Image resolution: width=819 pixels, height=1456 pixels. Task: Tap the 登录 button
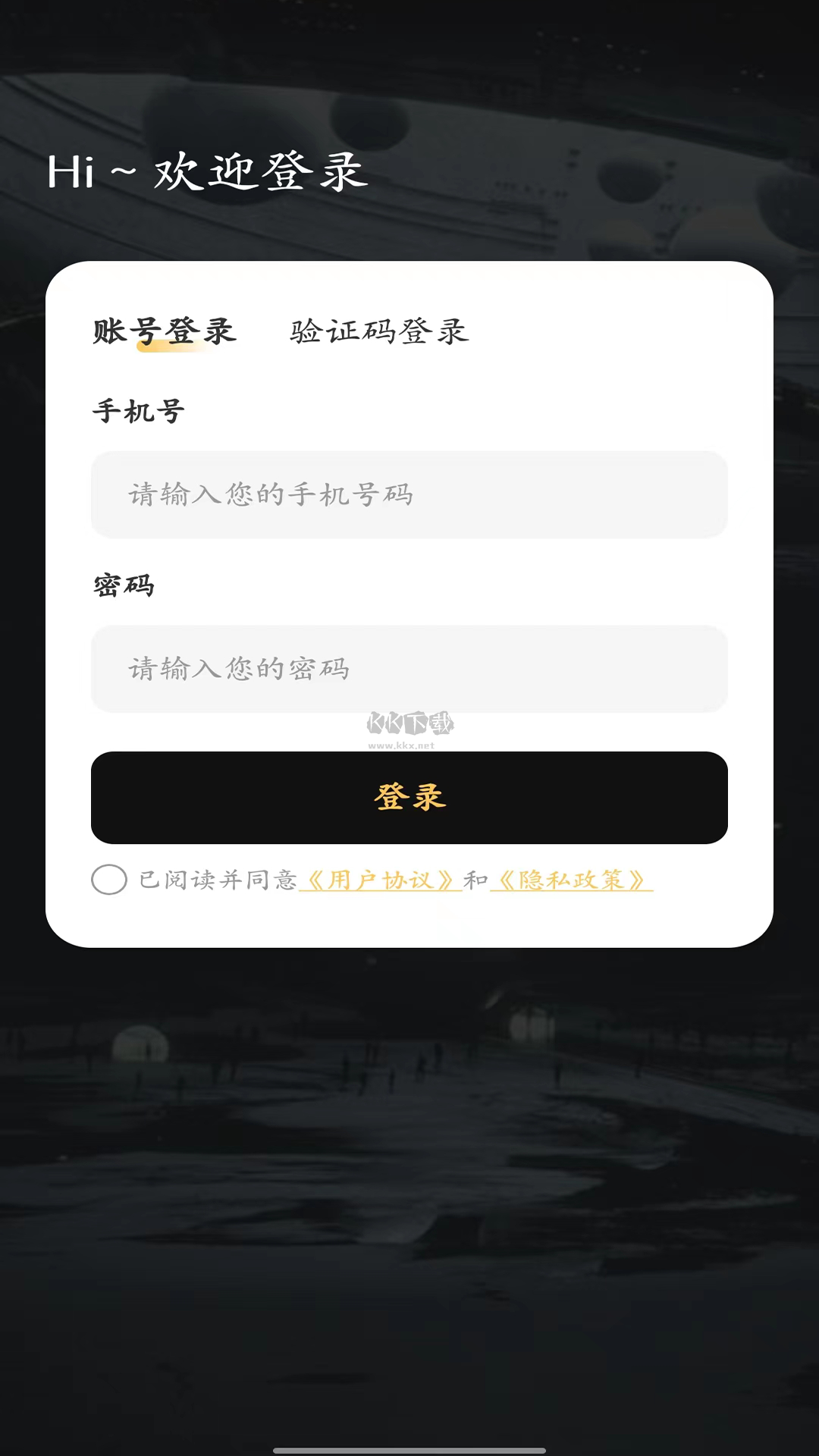tap(408, 798)
